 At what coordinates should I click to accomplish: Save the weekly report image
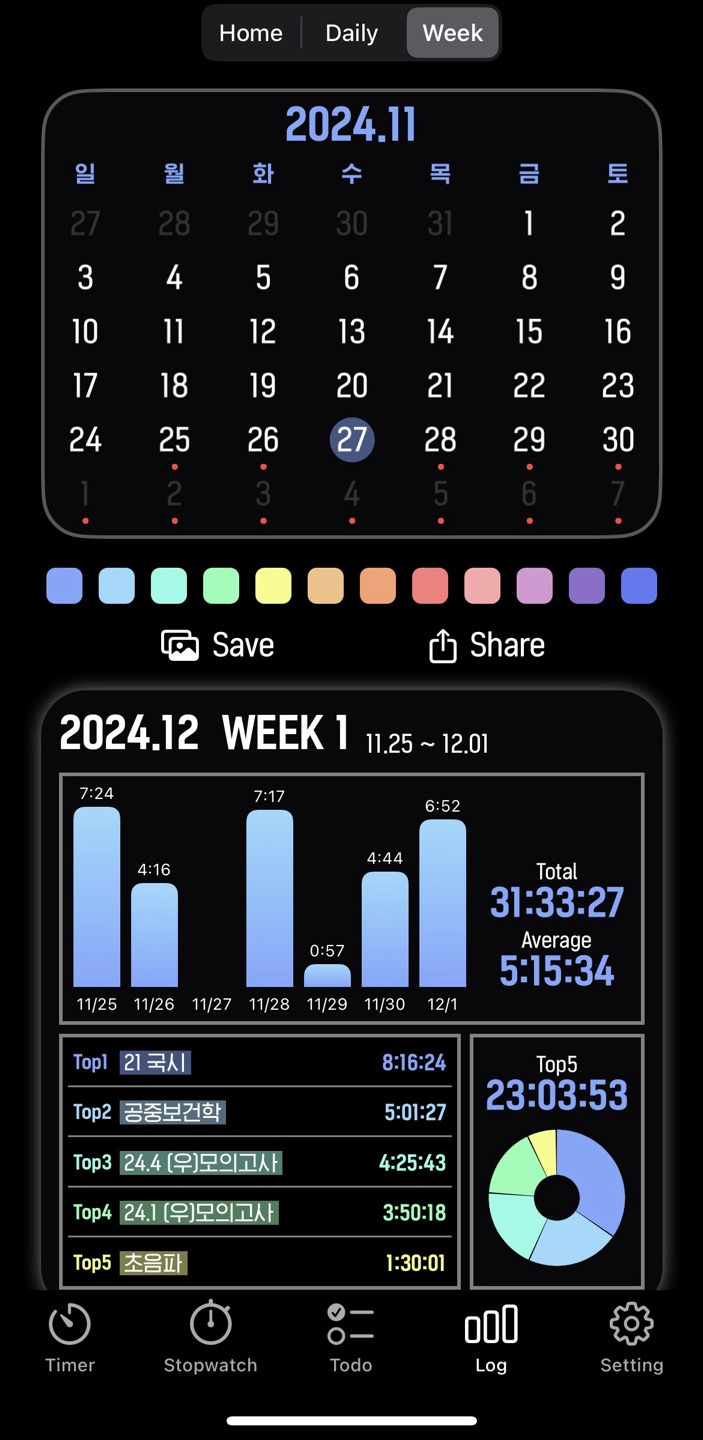[218, 645]
